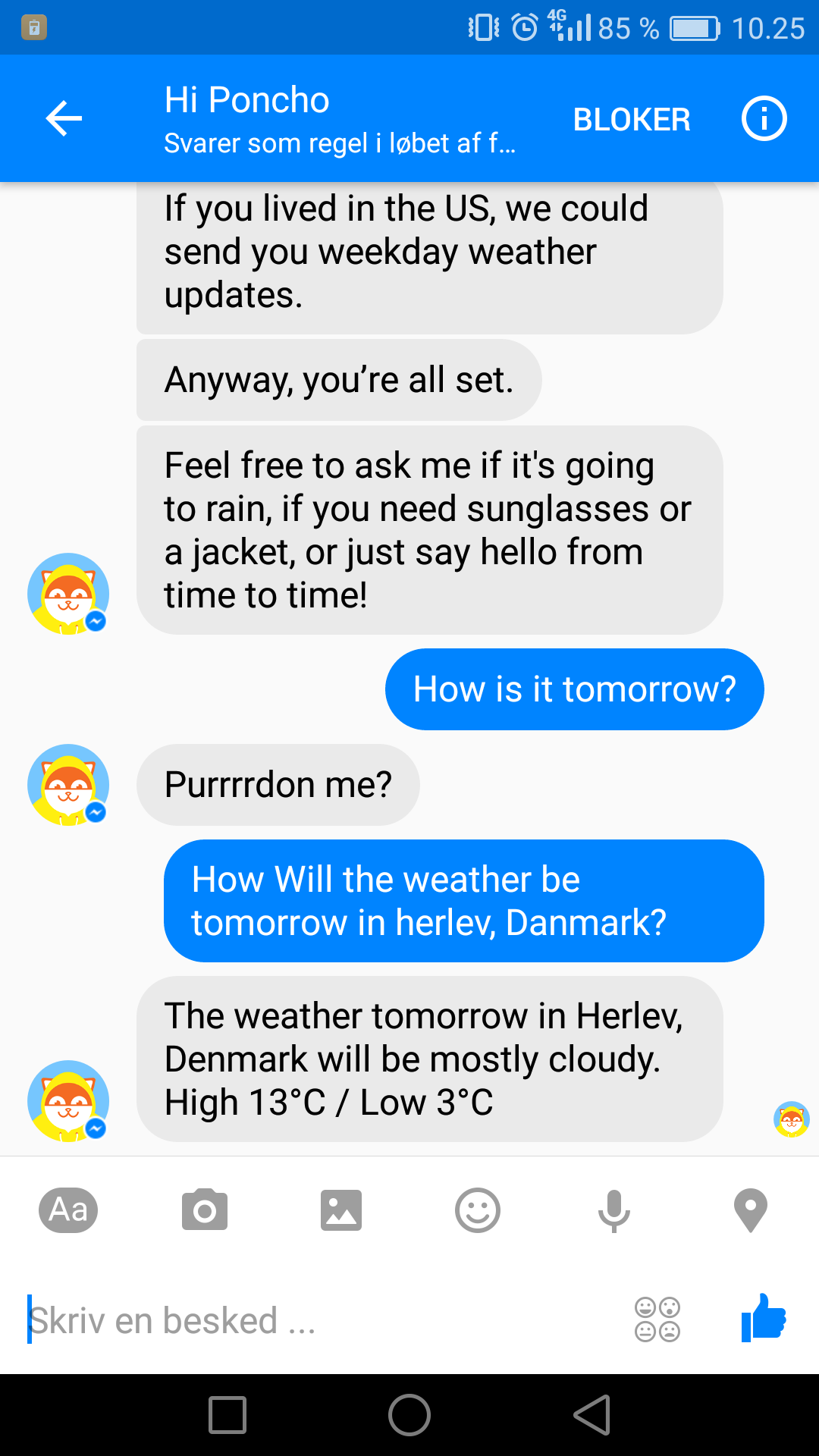Tap the BLOKER button to block Poncho
This screenshot has height=1456, width=819.
coord(631,120)
